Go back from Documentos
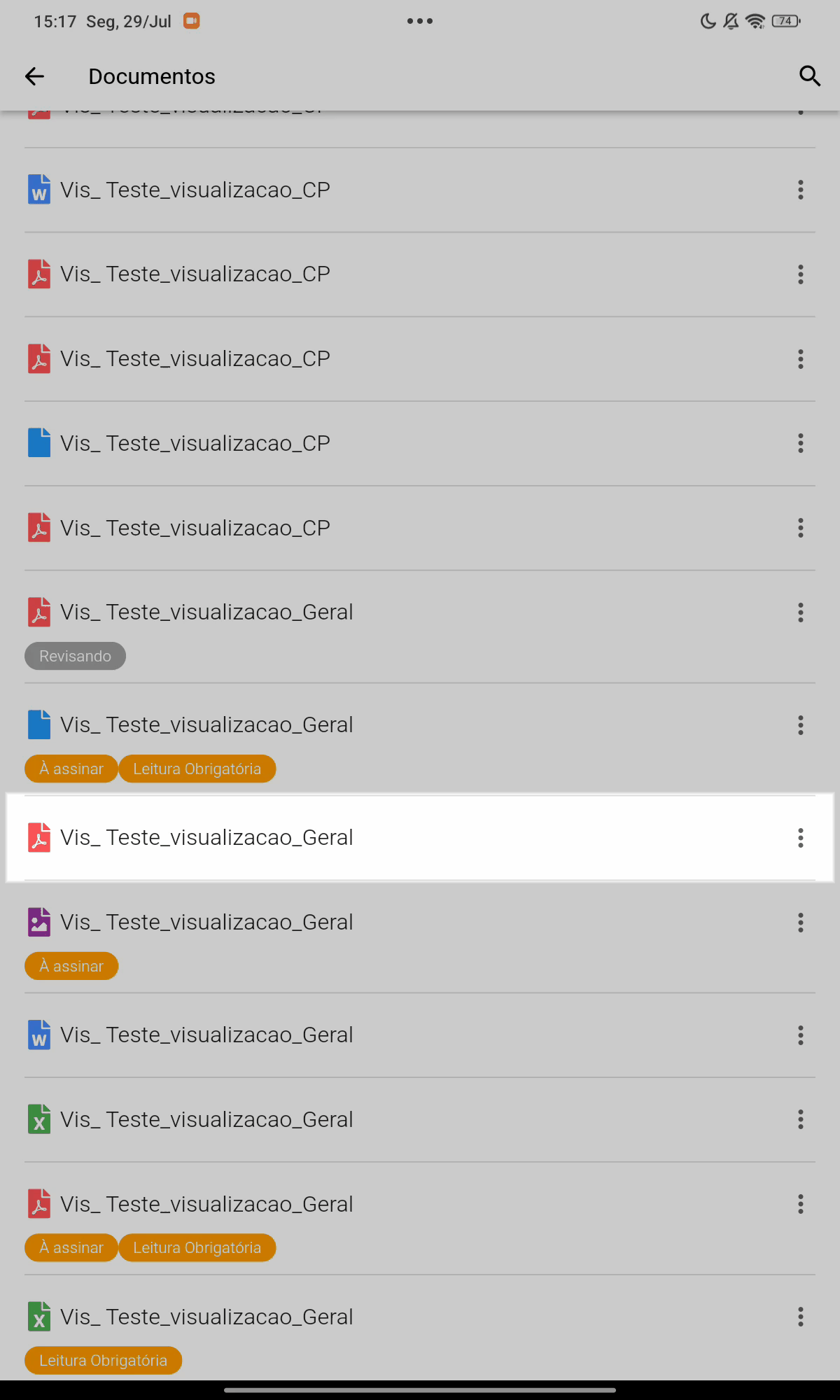The height and width of the screenshot is (1400, 840). click(x=34, y=76)
